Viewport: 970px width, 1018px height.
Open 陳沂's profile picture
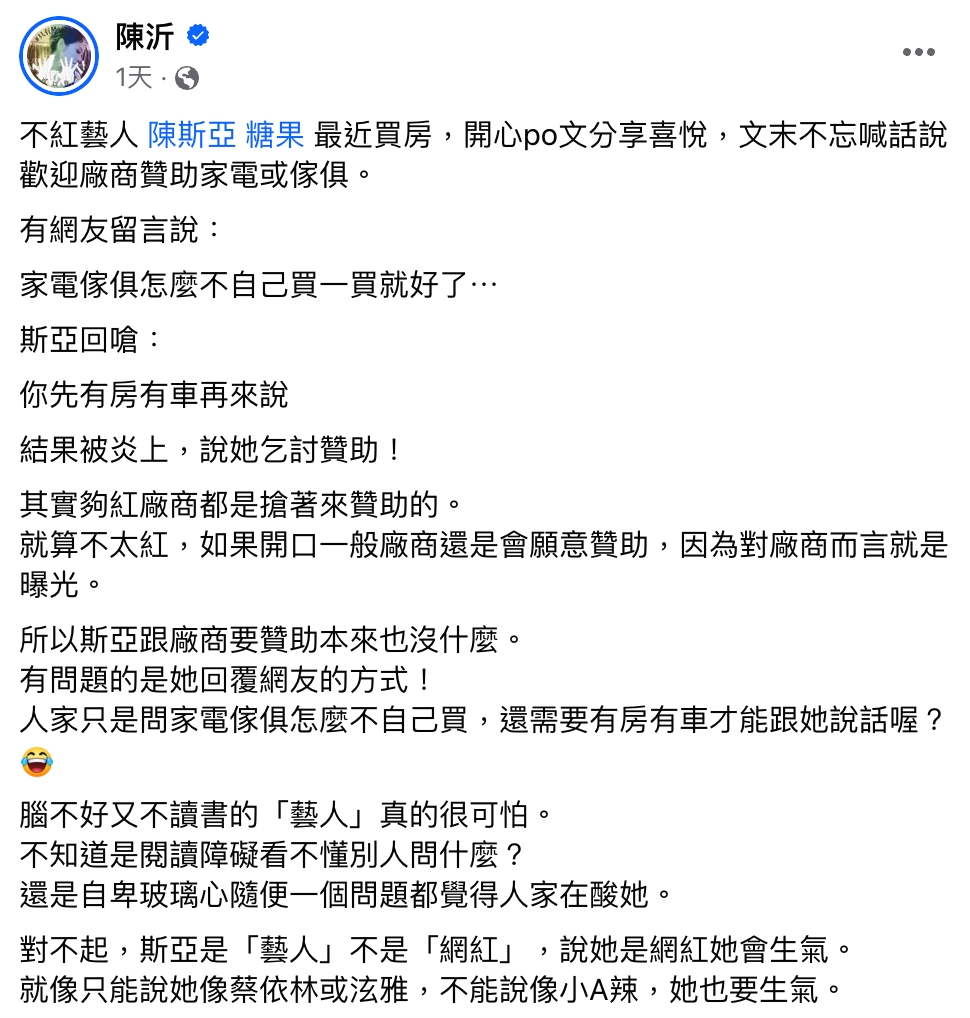pyautogui.click(x=59, y=57)
